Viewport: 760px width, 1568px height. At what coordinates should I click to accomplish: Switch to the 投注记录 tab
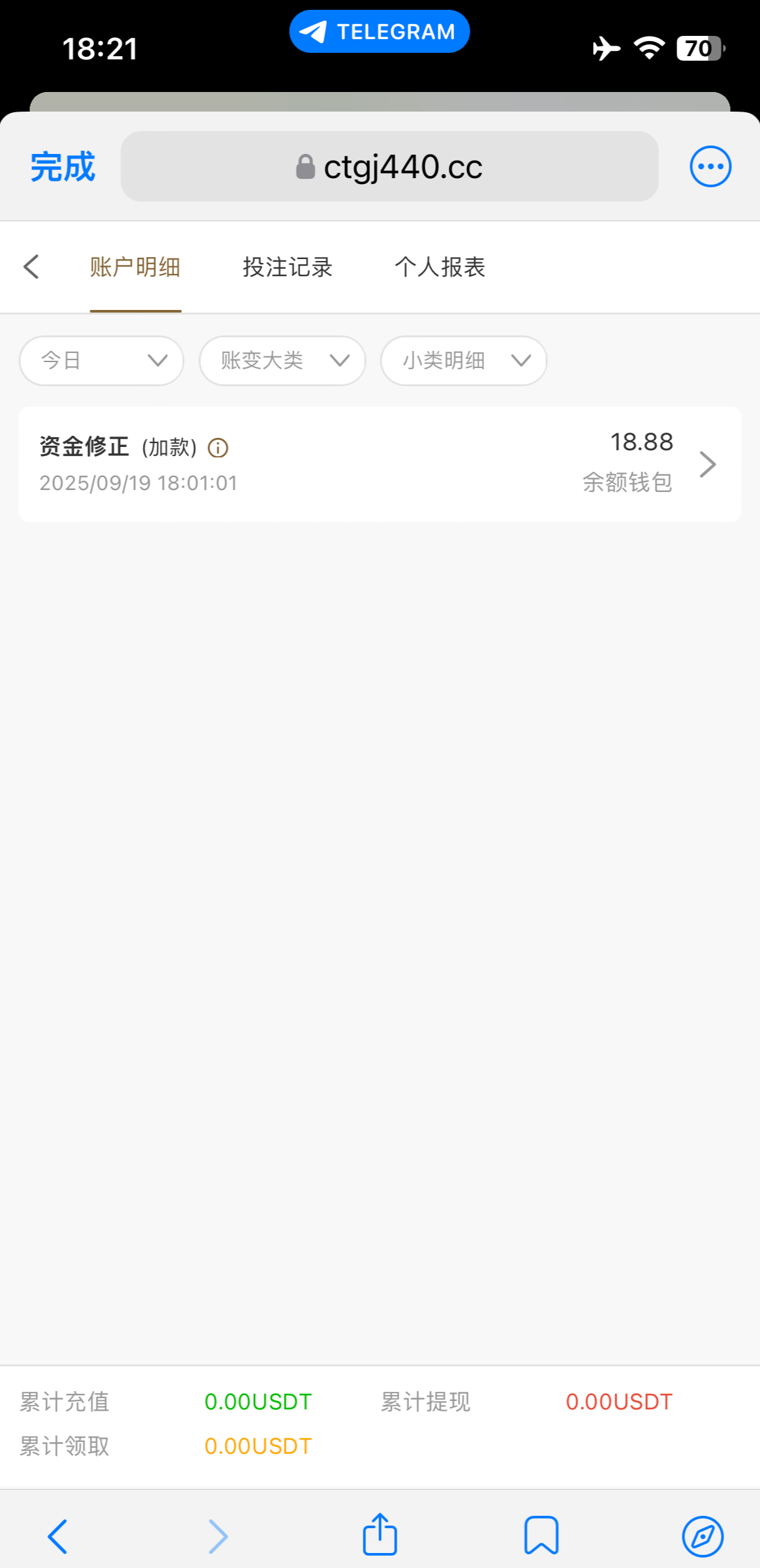(288, 267)
